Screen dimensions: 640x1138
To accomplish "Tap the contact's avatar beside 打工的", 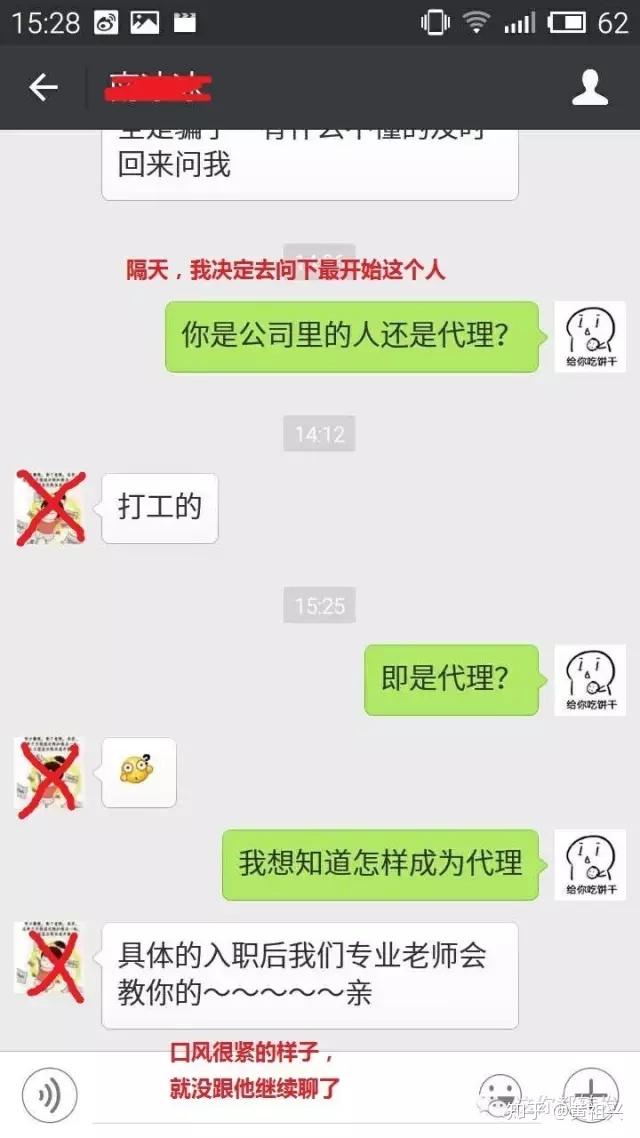I will point(50,508).
